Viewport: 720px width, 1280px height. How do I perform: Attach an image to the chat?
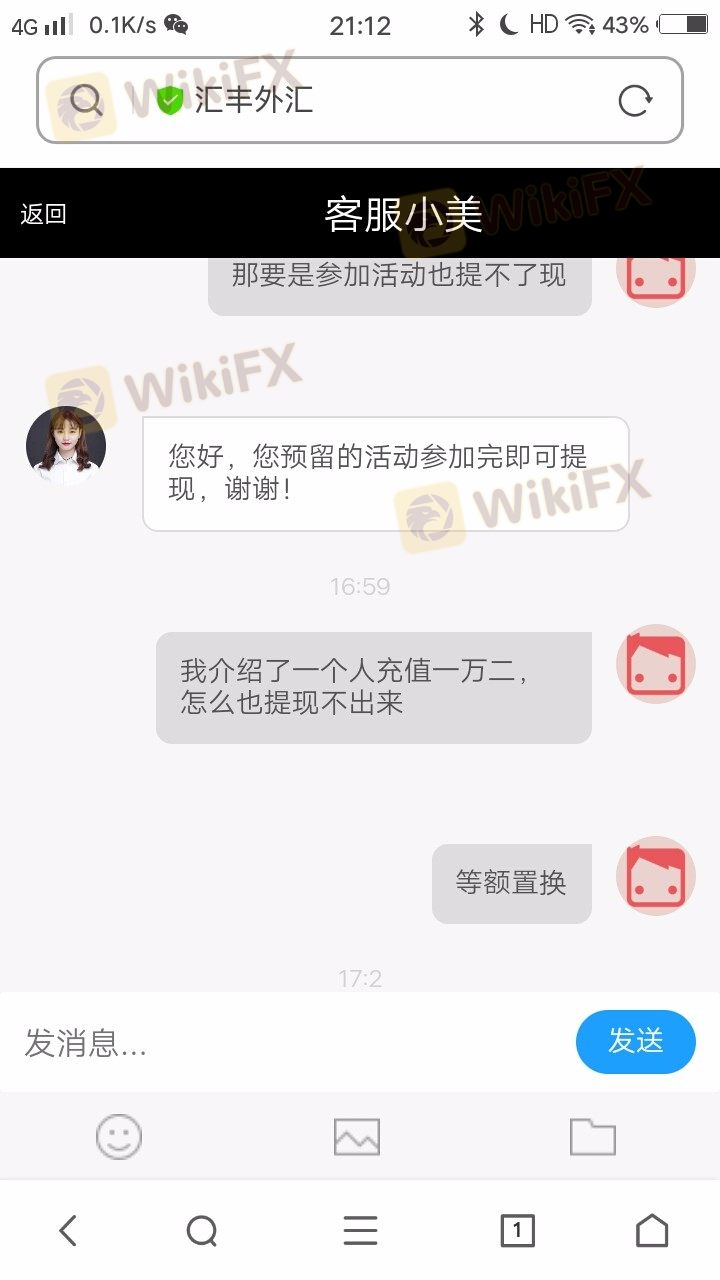[x=357, y=1137]
